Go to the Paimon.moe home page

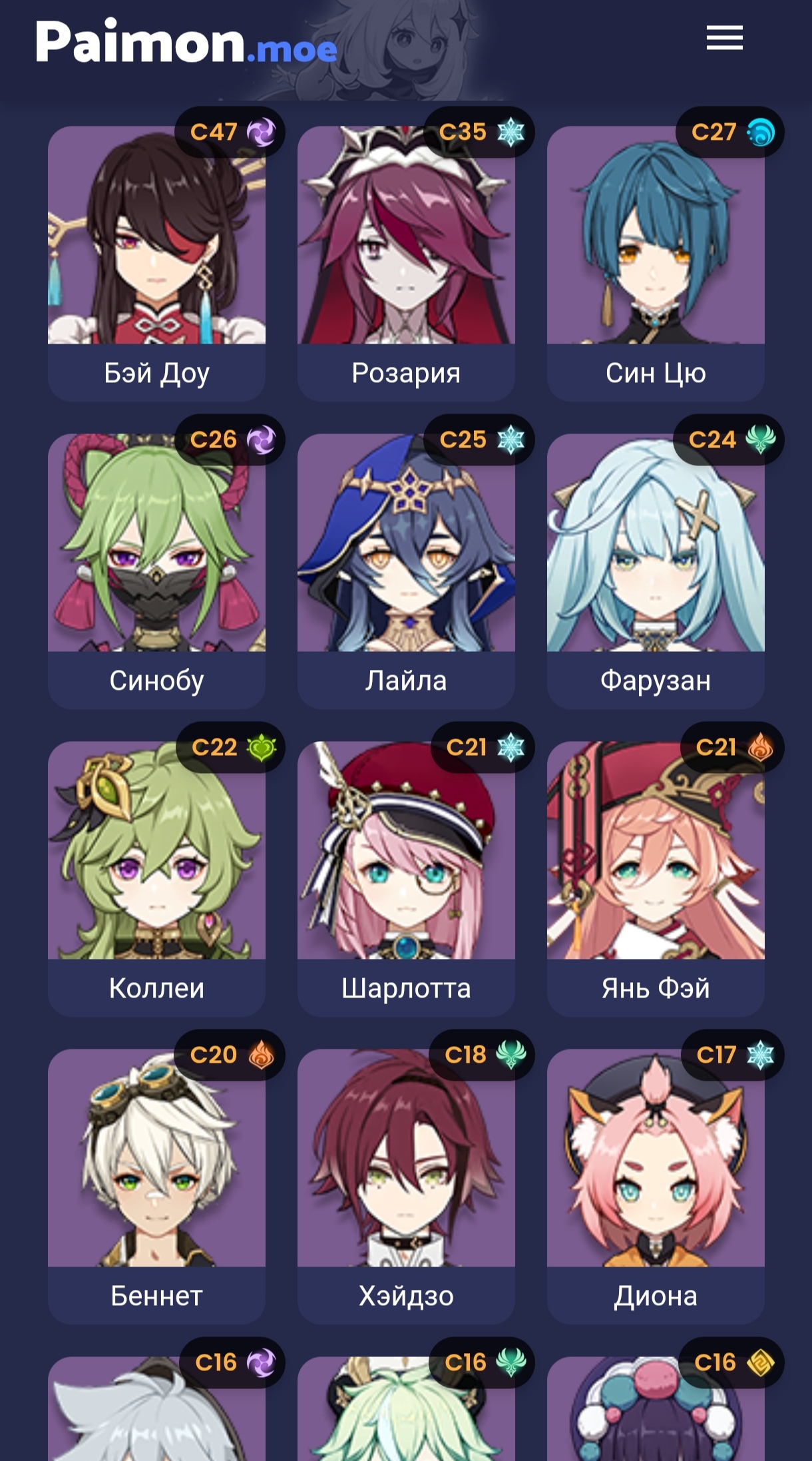186,42
